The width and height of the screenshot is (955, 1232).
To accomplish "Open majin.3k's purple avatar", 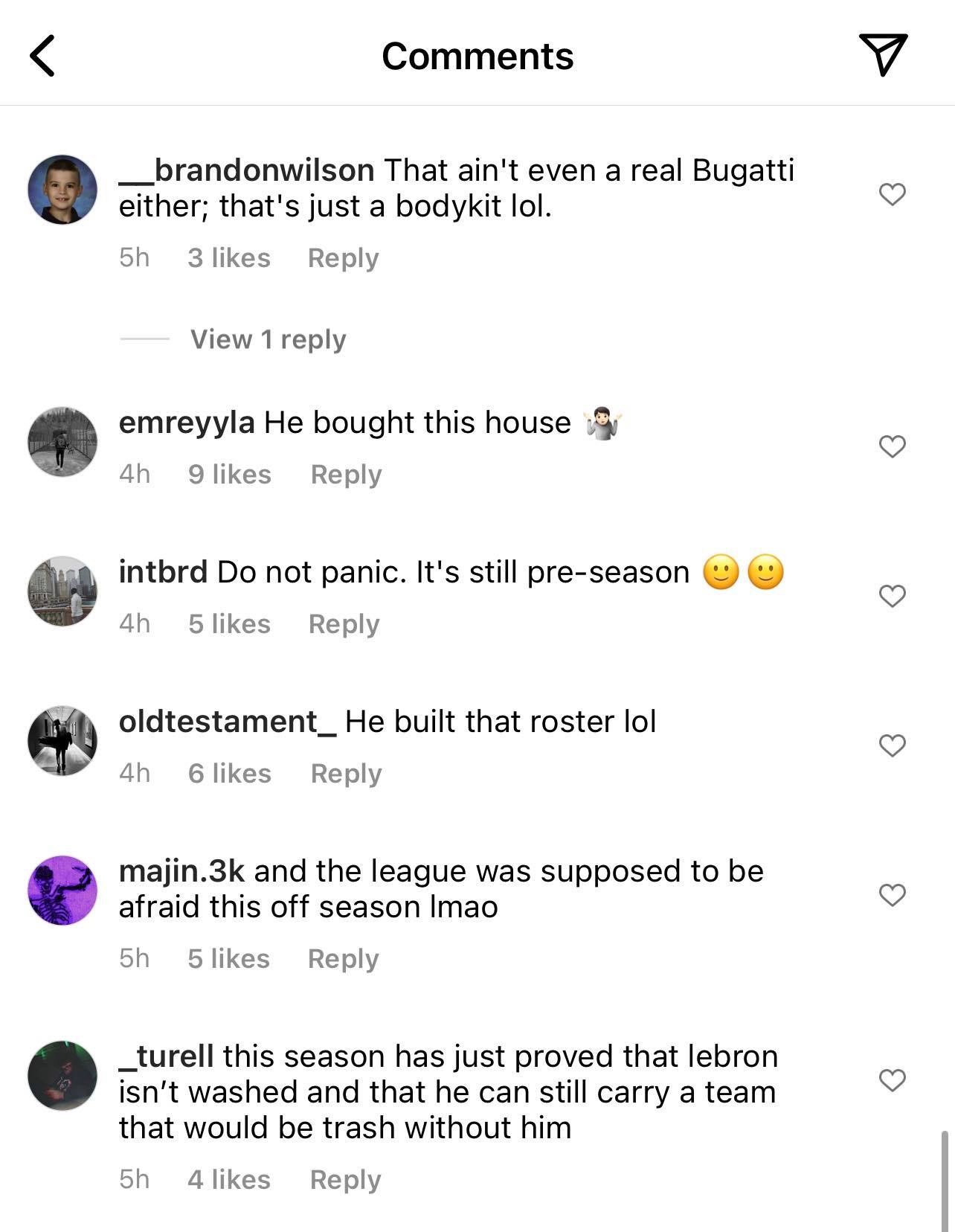I will click(x=62, y=891).
